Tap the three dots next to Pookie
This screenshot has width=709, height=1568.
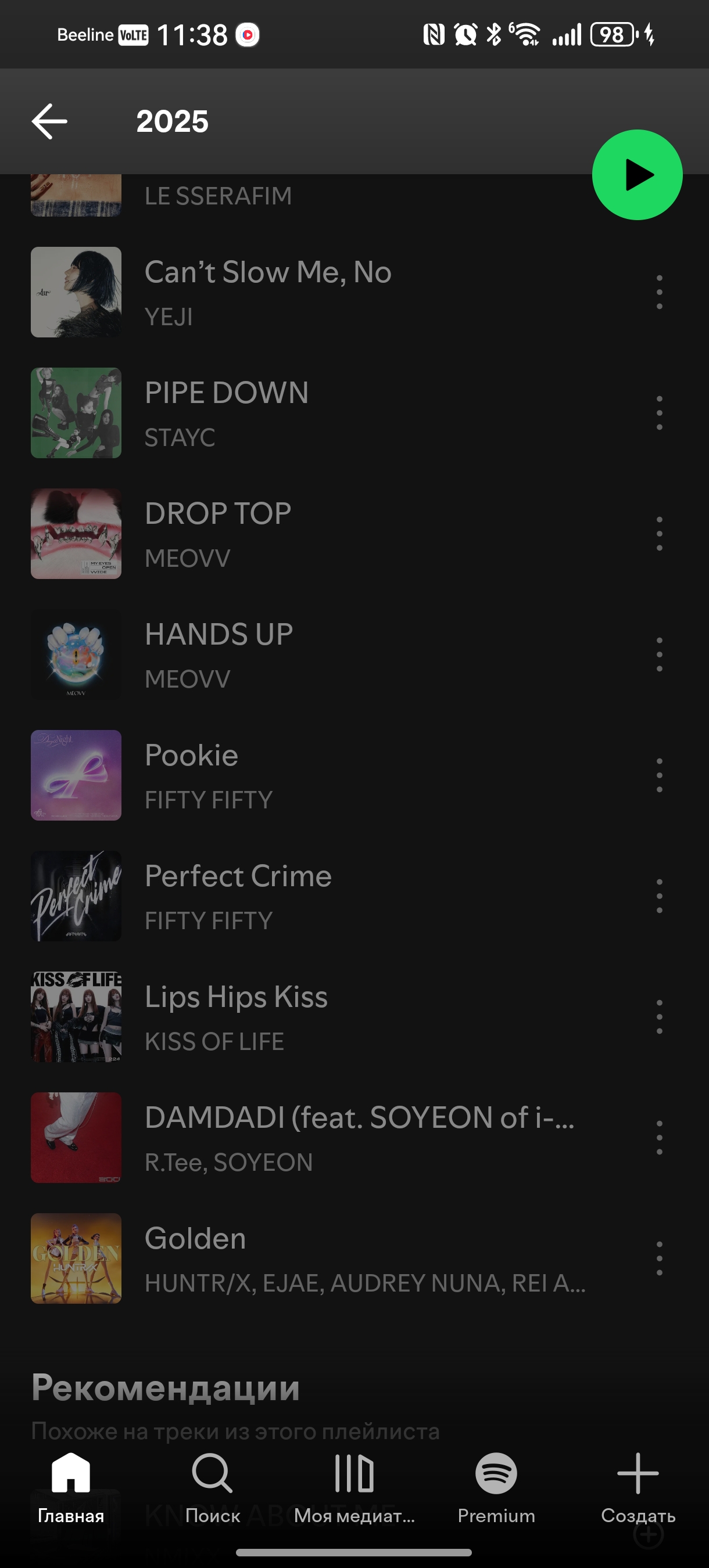(x=659, y=775)
